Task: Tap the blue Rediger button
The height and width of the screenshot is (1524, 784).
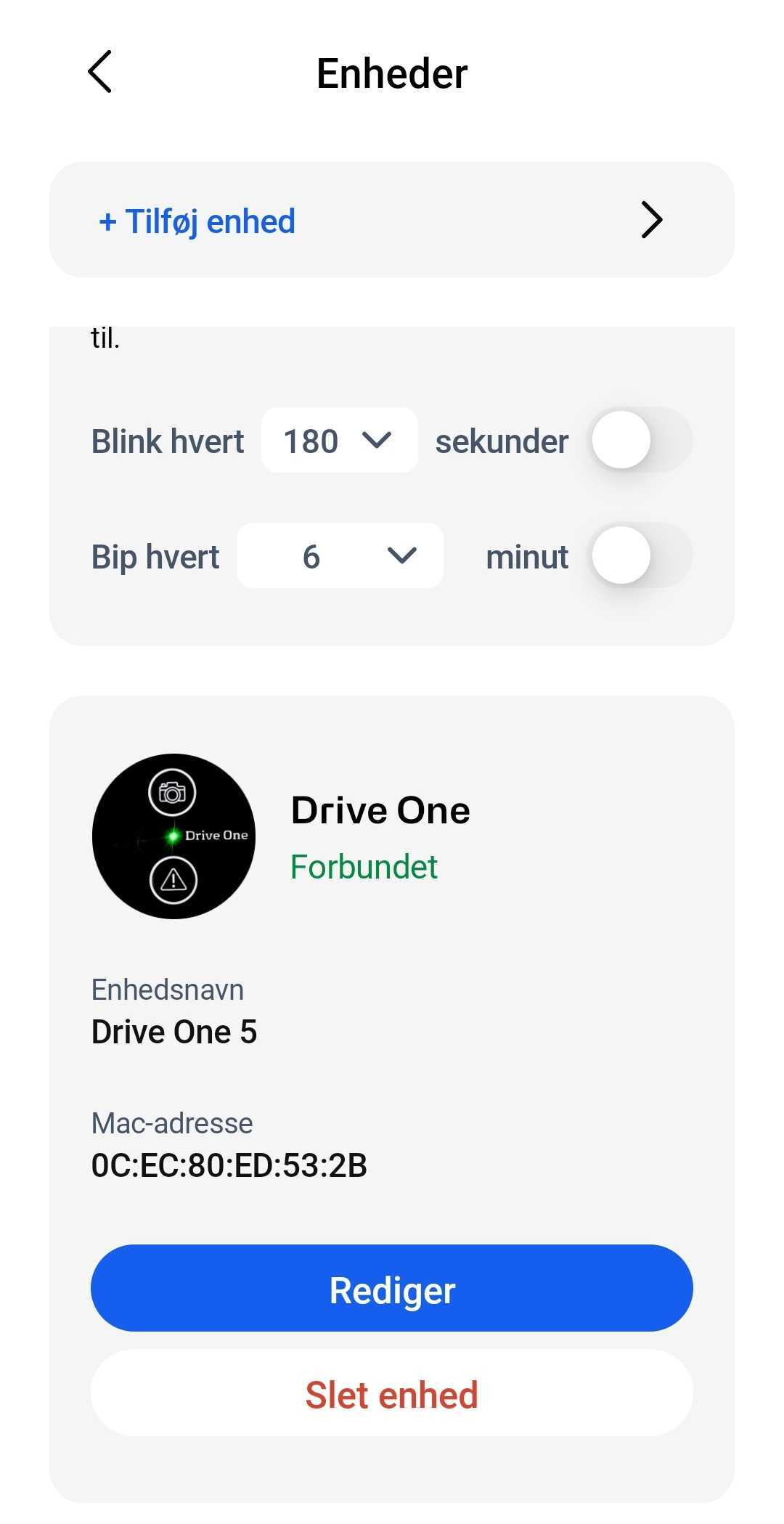Action: 391,1289
